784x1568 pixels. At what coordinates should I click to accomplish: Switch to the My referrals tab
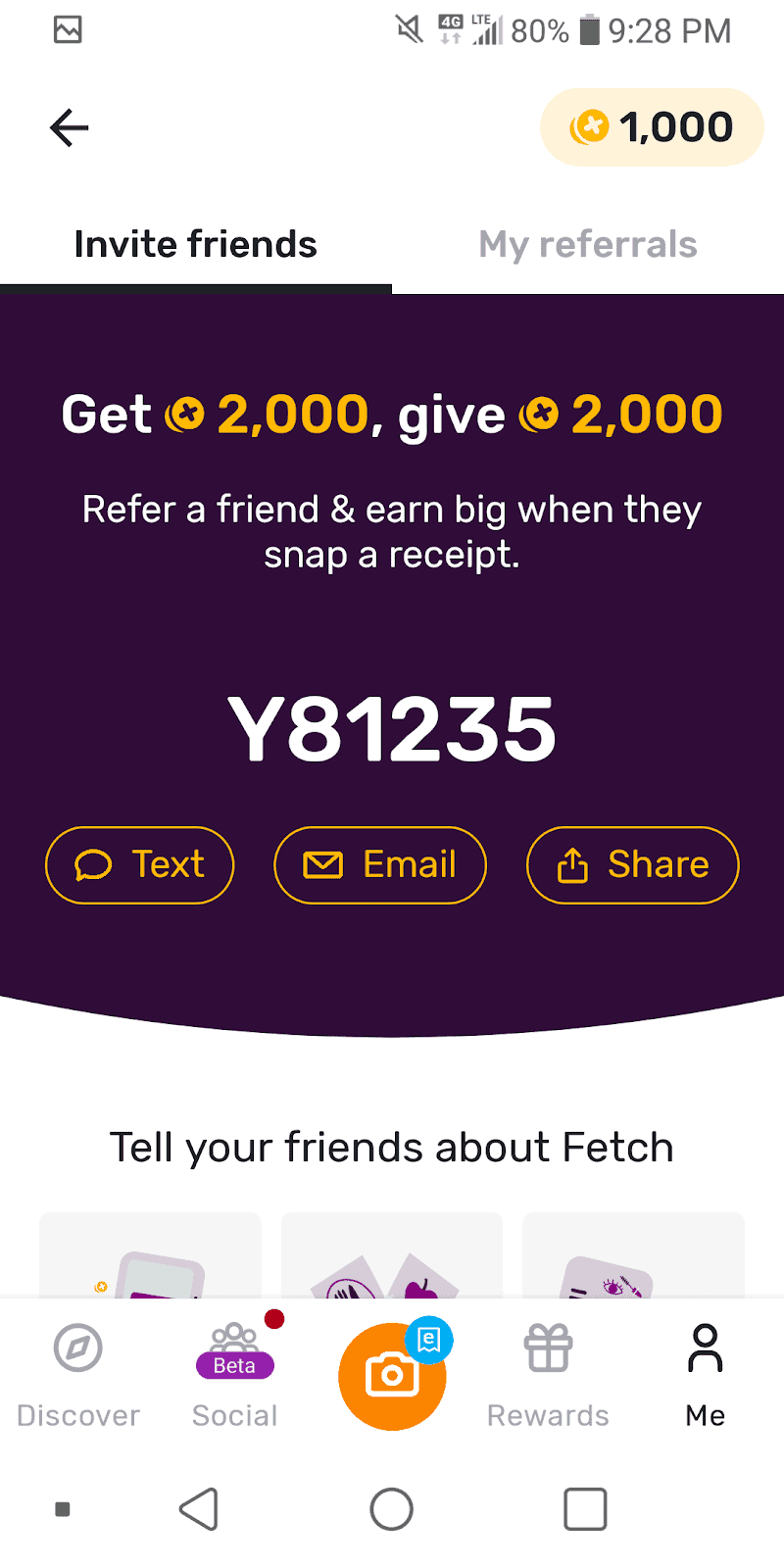tap(588, 245)
